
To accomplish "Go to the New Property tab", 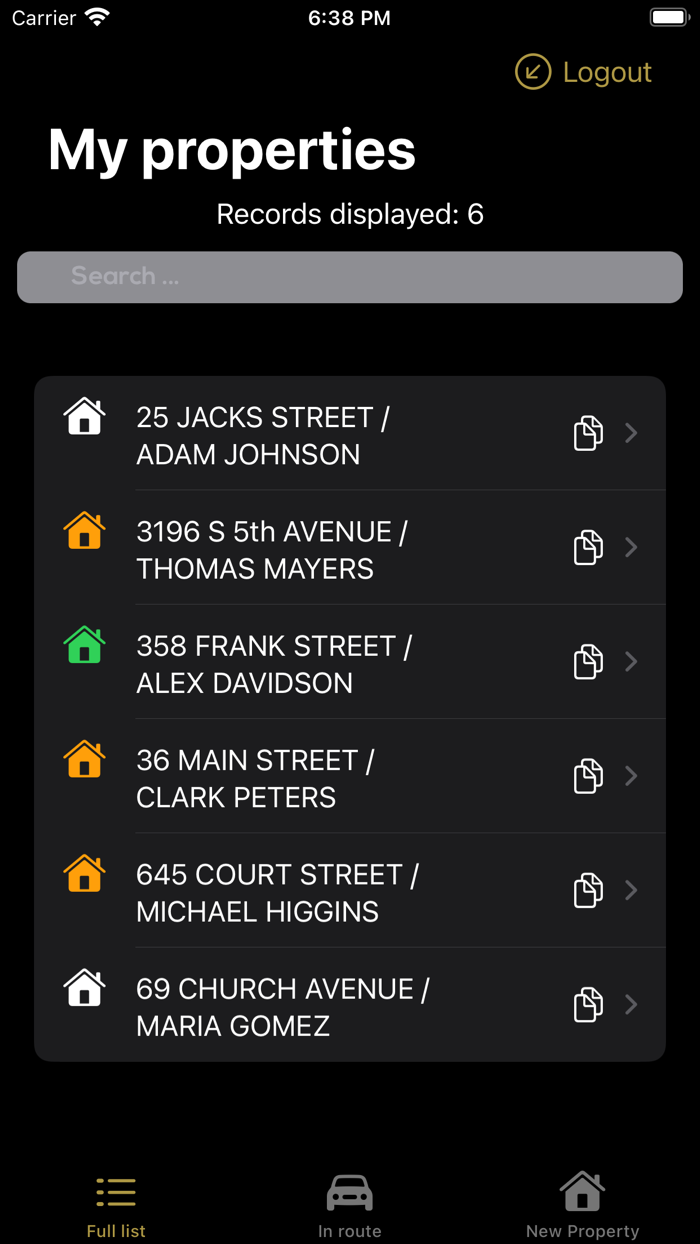I will click(x=583, y=1205).
